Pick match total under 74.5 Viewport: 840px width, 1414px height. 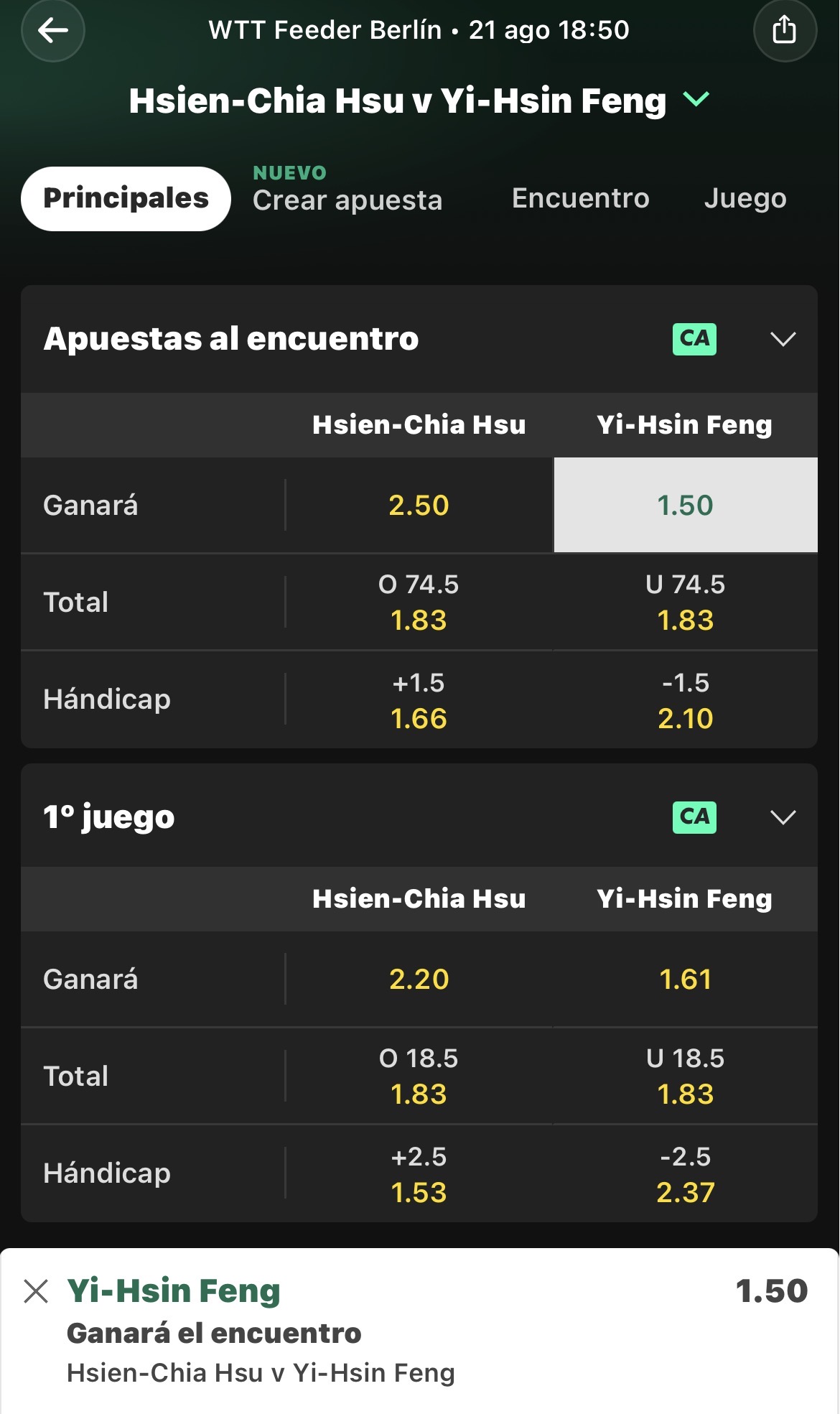pos(686,602)
